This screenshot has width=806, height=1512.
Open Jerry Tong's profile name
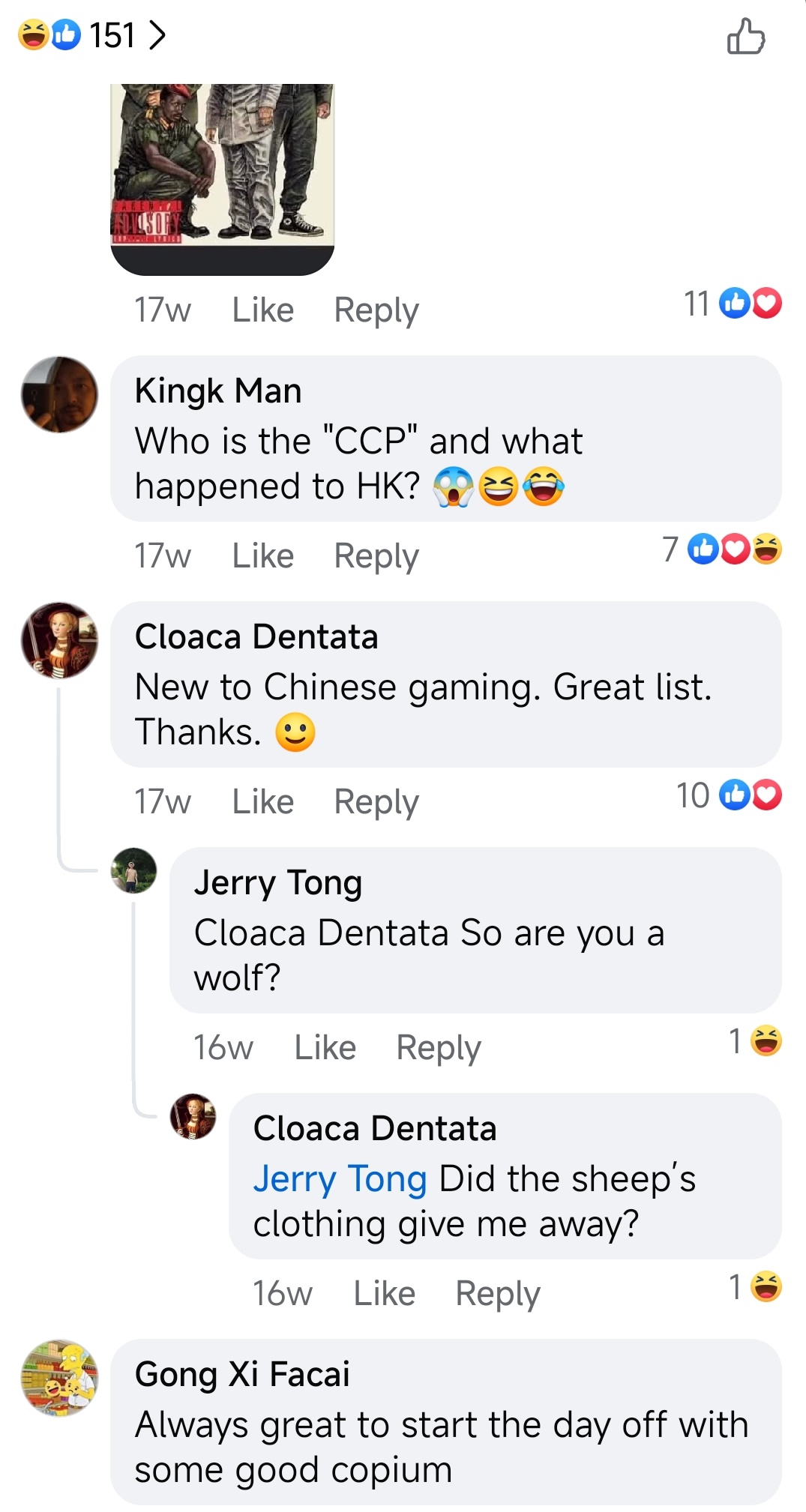[x=277, y=882]
